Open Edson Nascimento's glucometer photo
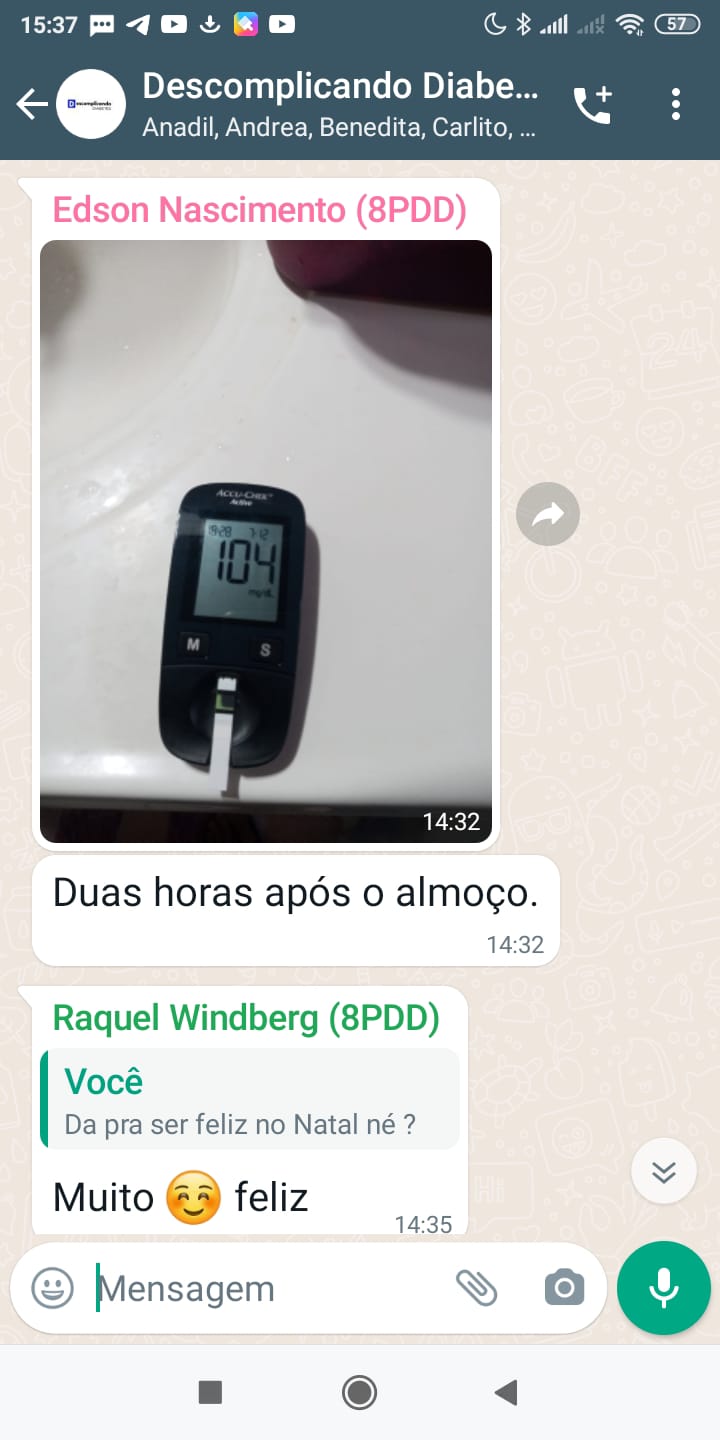The height and width of the screenshot is (1440, 720). (266, 540)
